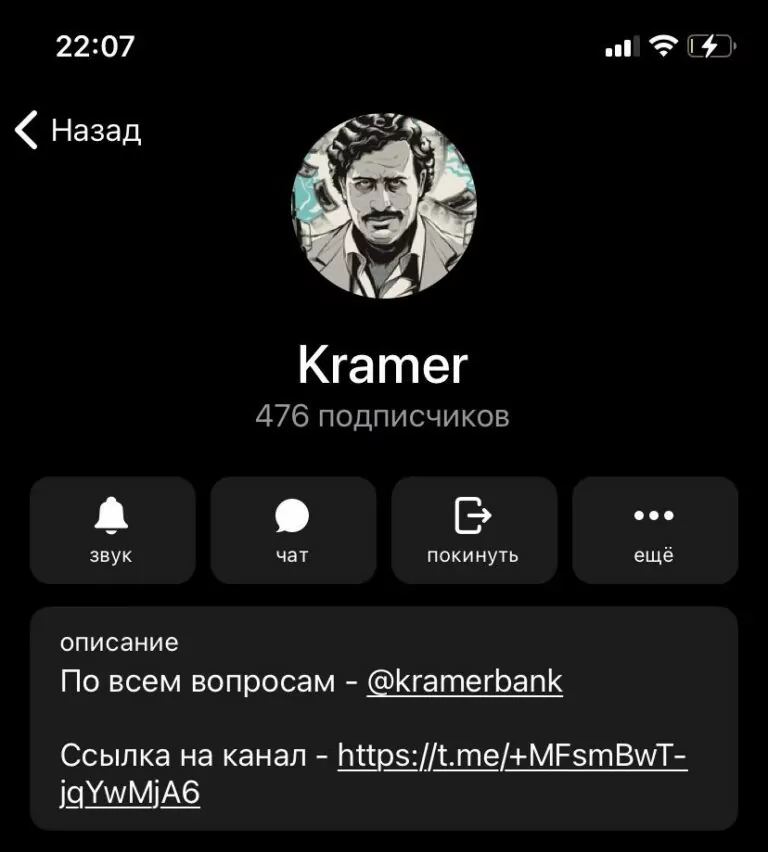
Task: Open the чат icon to view discussion
Action: [293, 530]
